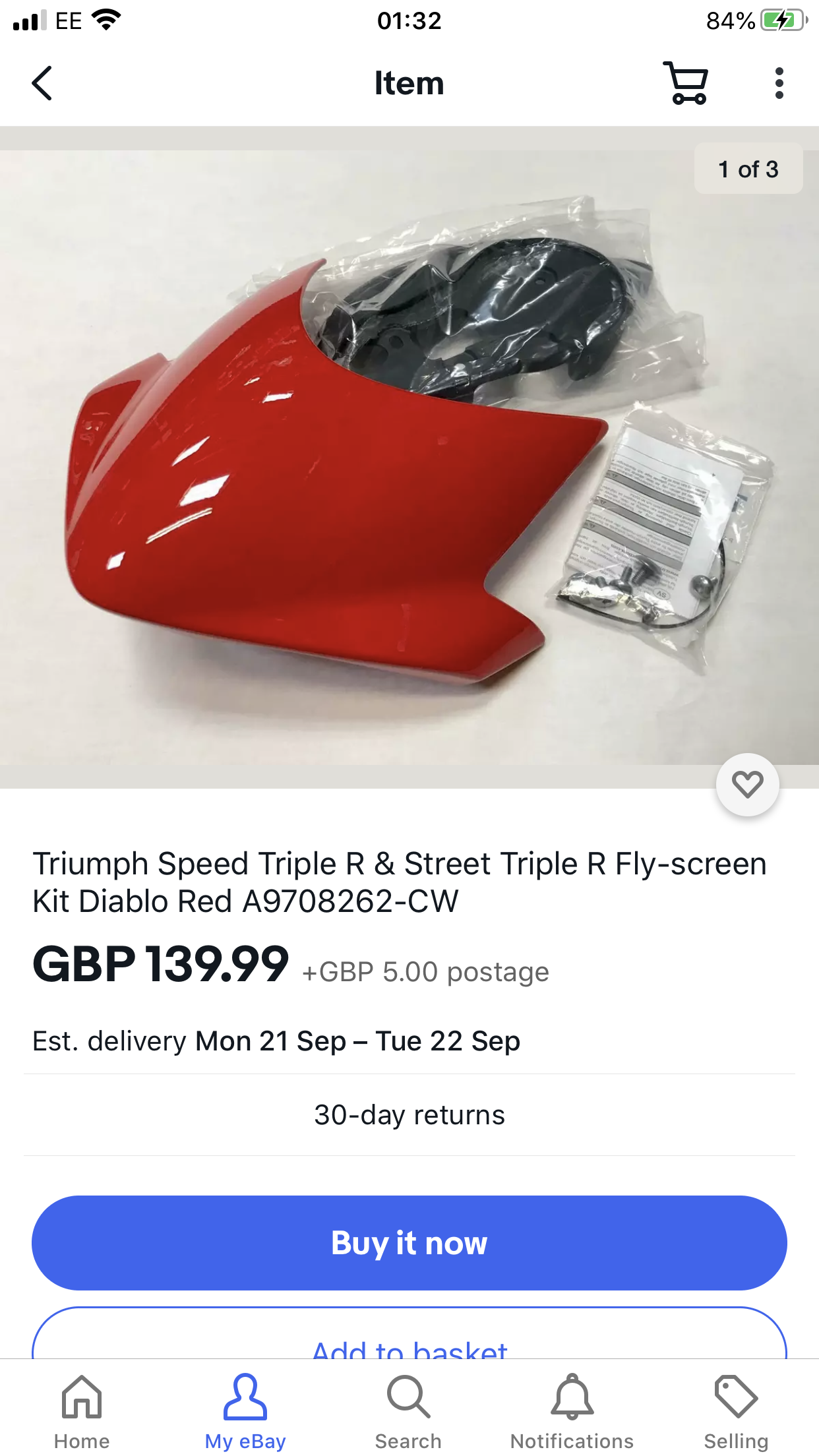Image resolution: width=819 pixels, height=1456 pixels.
Task: Go back from the Item page
Action: (x=42, y=84)
